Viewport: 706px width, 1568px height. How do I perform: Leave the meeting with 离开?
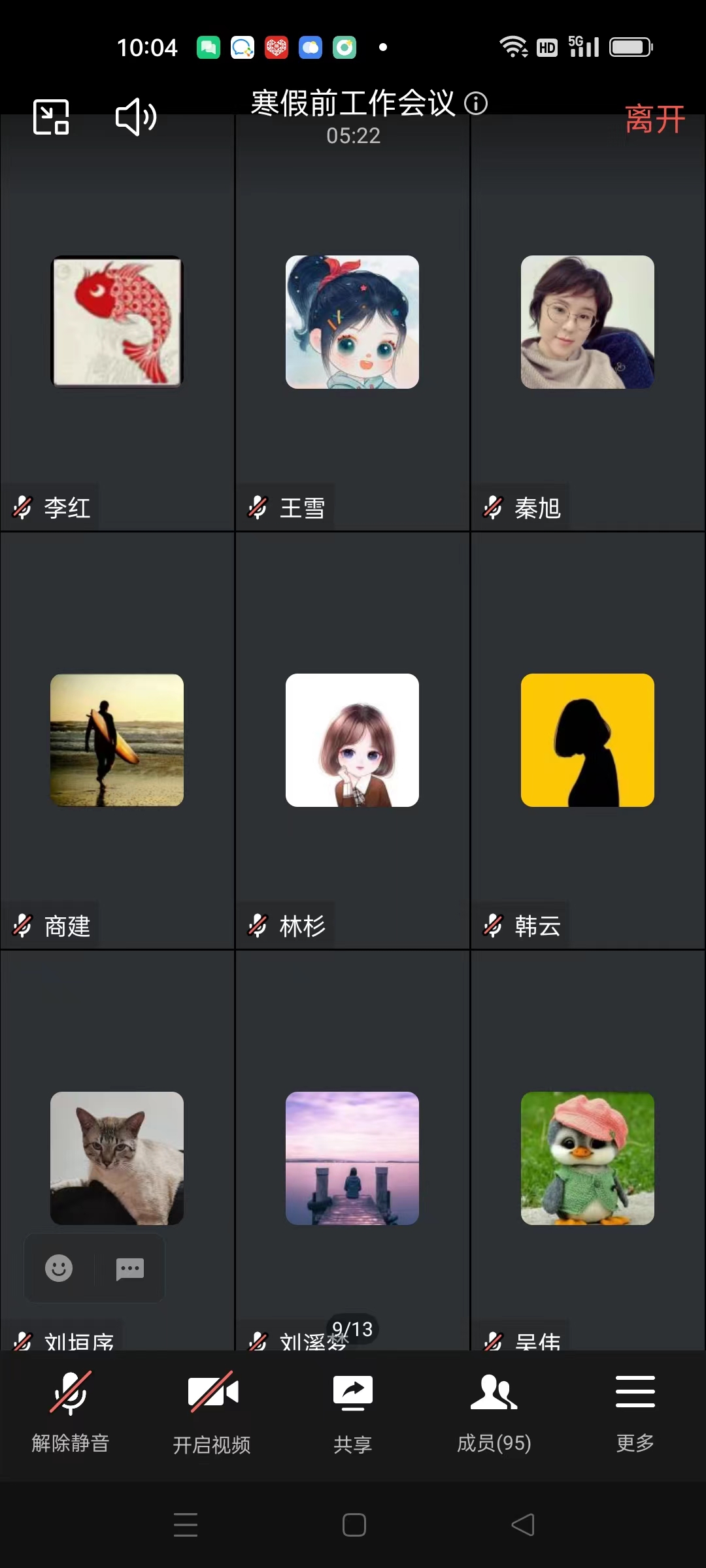coord(654,120)
